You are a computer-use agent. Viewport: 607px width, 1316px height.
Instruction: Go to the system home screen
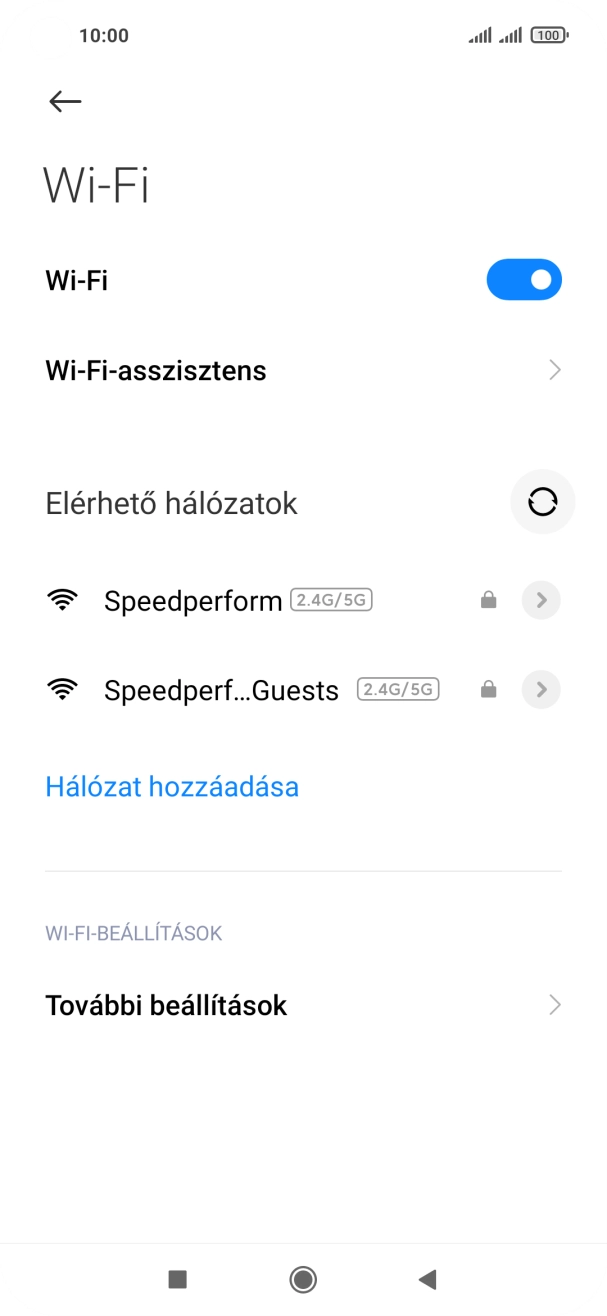(x=303, y=1278)
